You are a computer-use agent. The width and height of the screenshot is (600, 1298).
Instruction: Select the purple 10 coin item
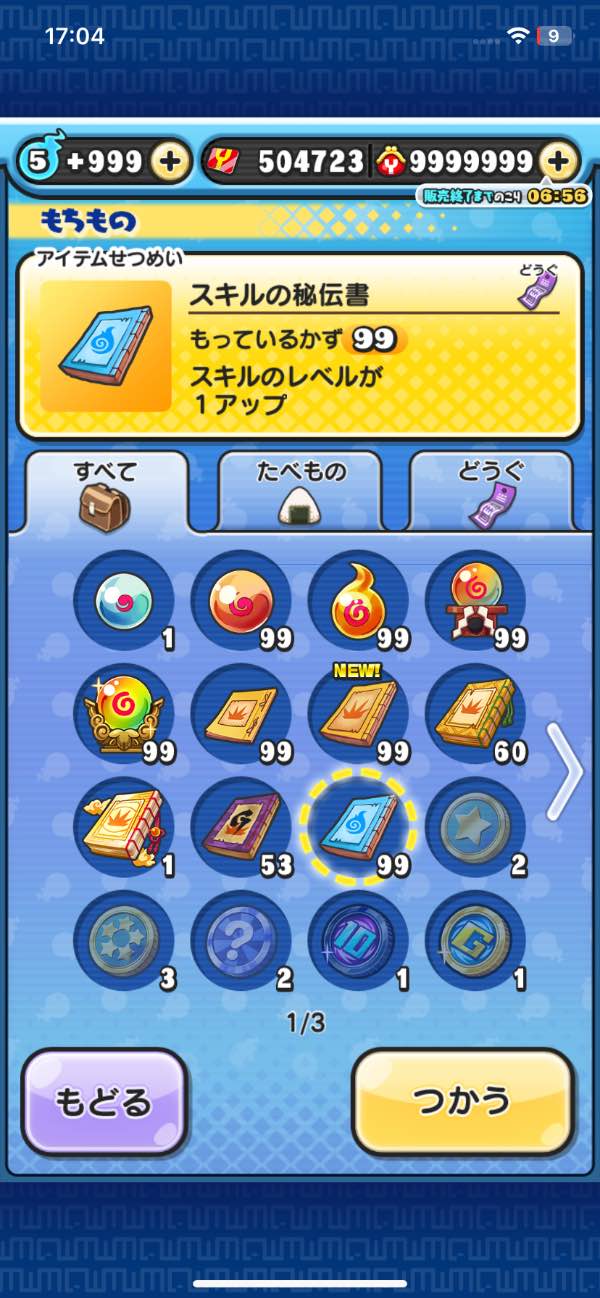click(358, 940)
